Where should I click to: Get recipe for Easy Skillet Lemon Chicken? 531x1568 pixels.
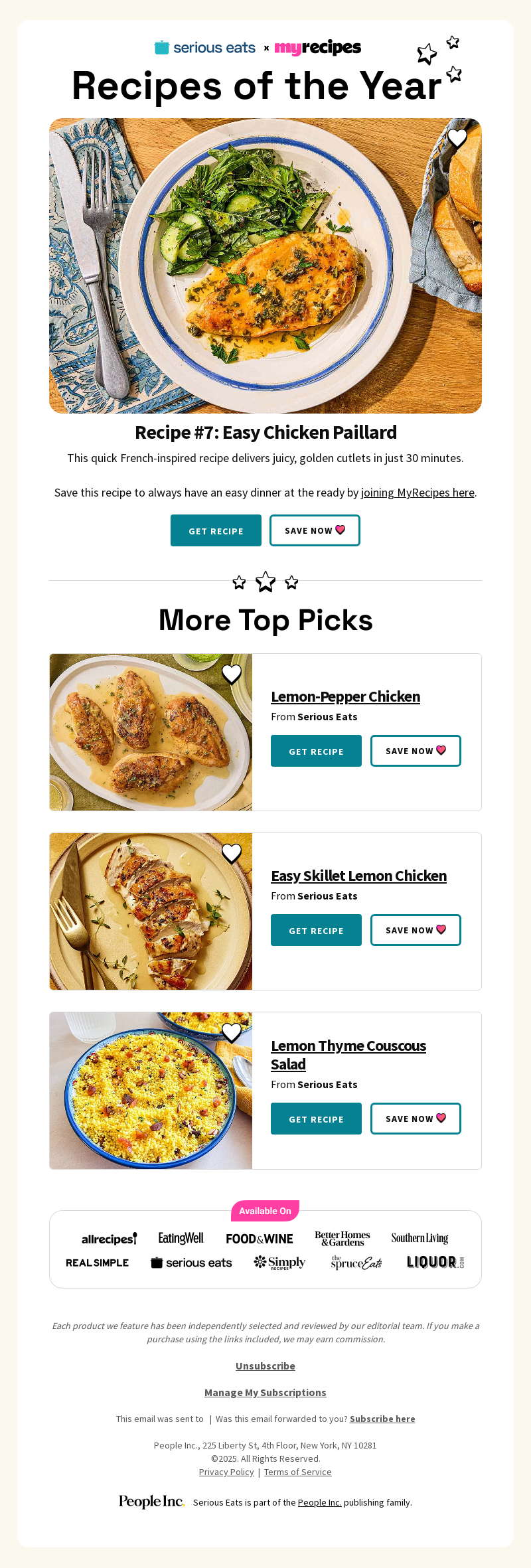tap(316, 930)
